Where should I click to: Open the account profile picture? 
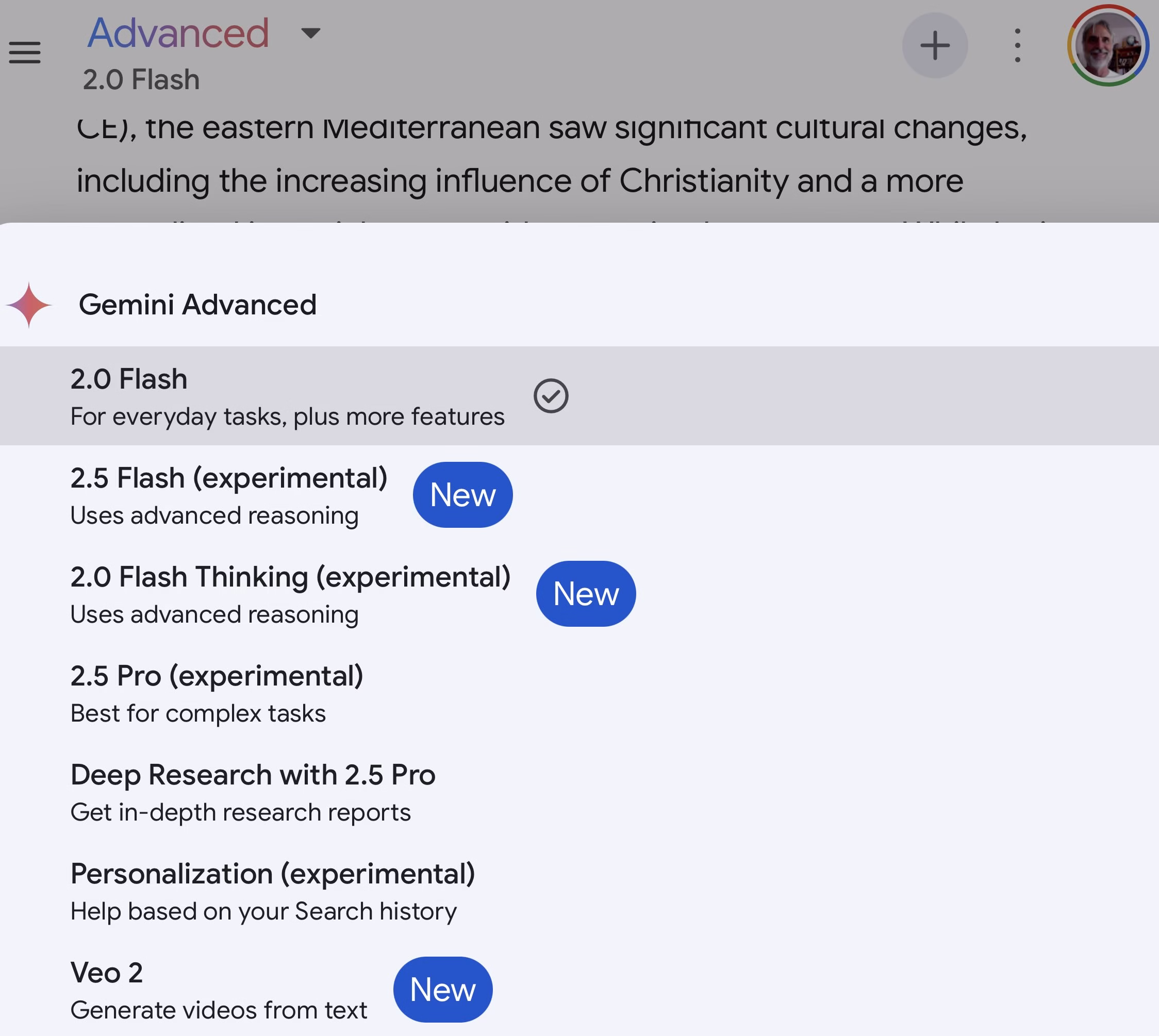click(x=1107, y=45)
